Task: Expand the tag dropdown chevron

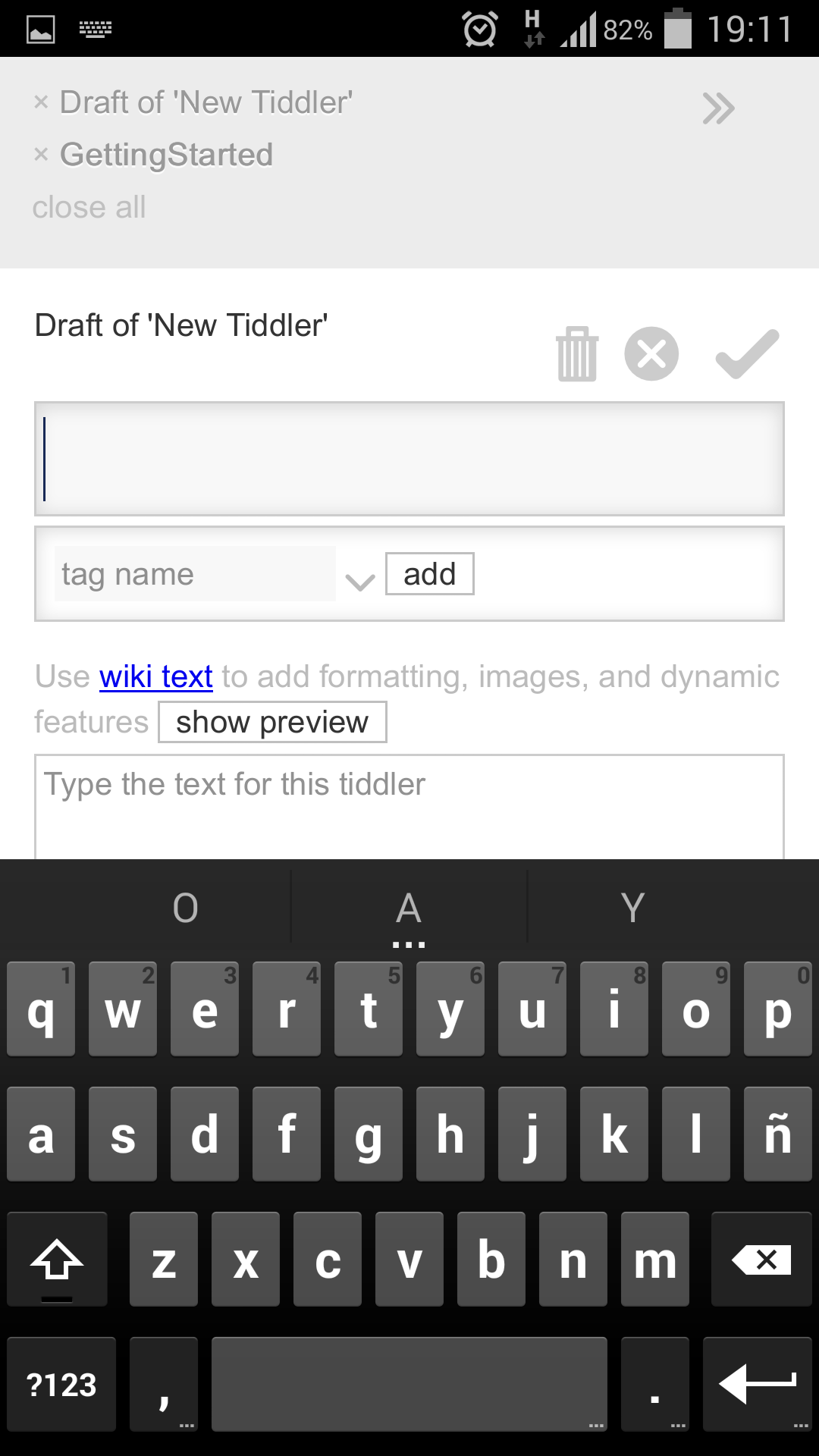Action: [x=360, y=582]
